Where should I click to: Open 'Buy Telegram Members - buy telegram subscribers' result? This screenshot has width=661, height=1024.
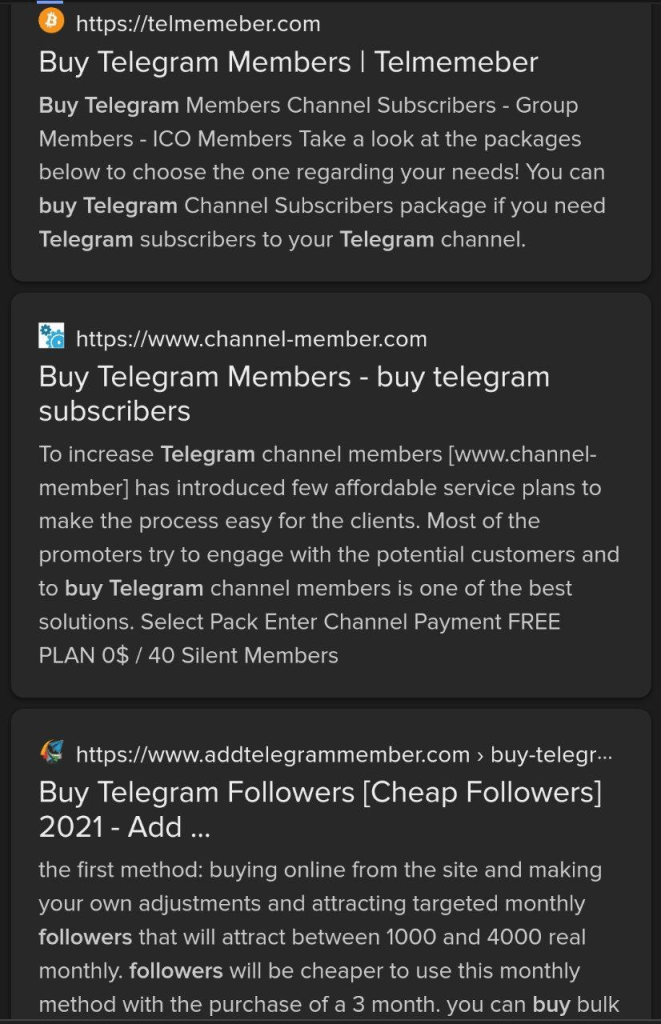pyautogui.click(x=294, y=394)
